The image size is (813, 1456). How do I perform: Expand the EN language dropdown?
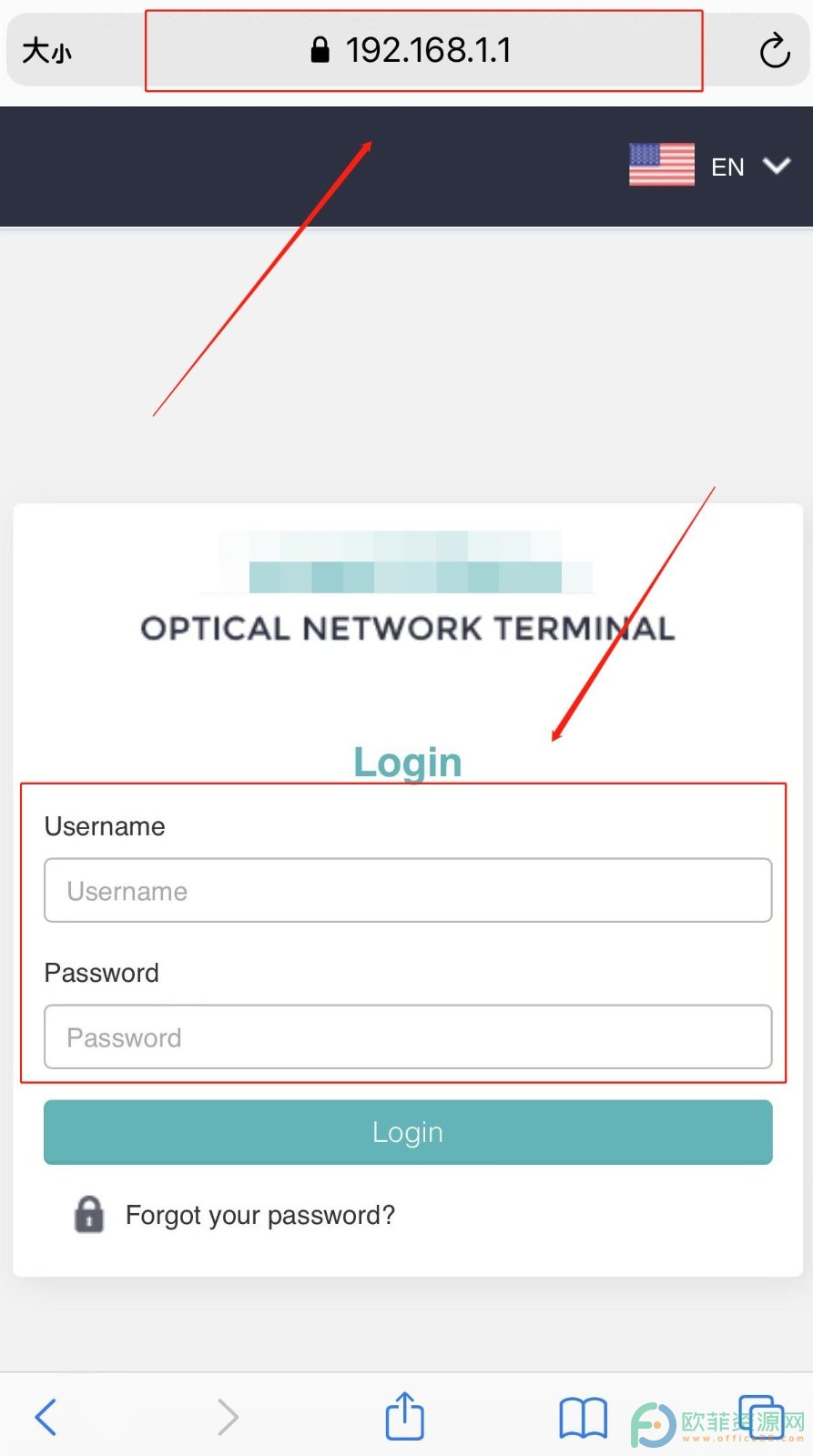click(x=710, y=167)
